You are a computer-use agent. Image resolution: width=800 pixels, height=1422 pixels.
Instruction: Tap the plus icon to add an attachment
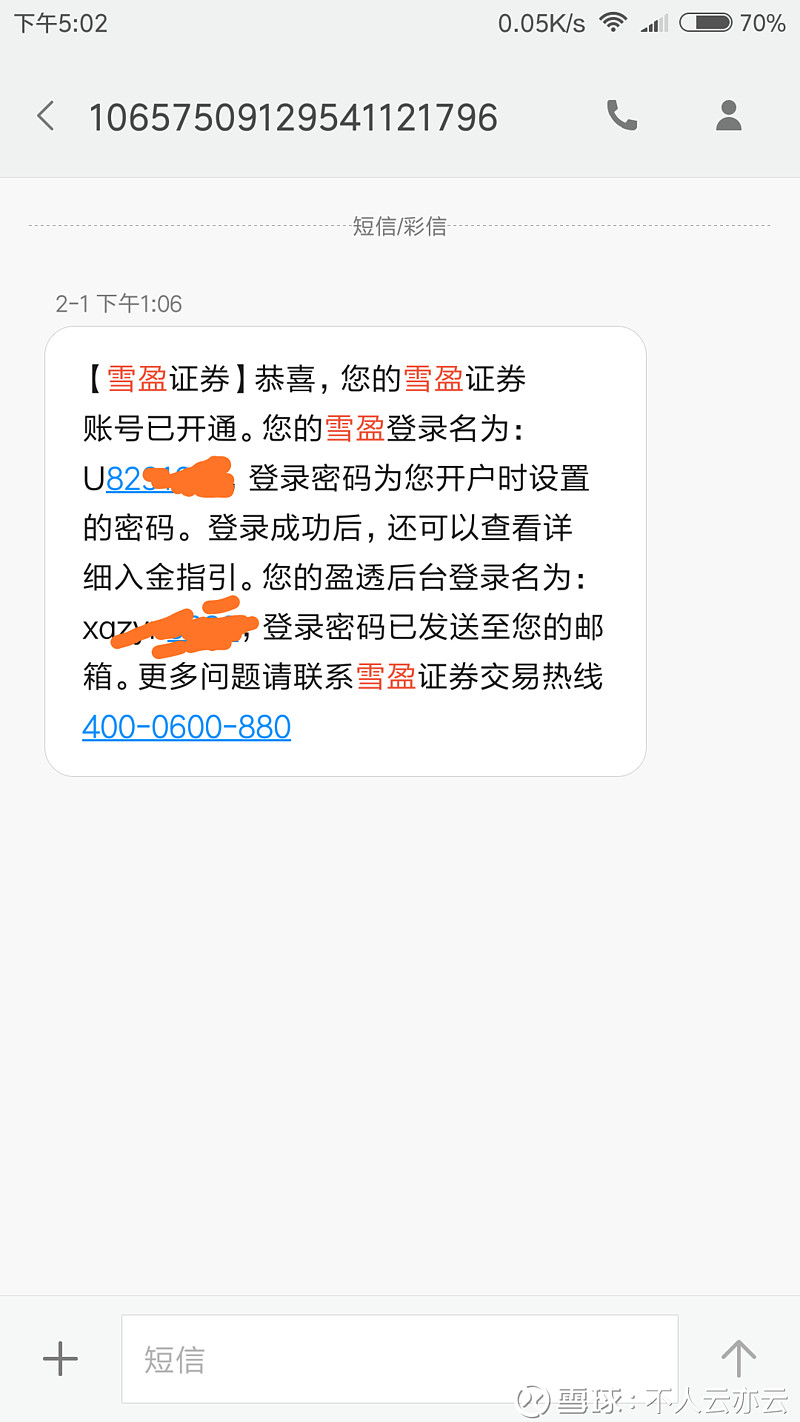[x=60, y=1358]
